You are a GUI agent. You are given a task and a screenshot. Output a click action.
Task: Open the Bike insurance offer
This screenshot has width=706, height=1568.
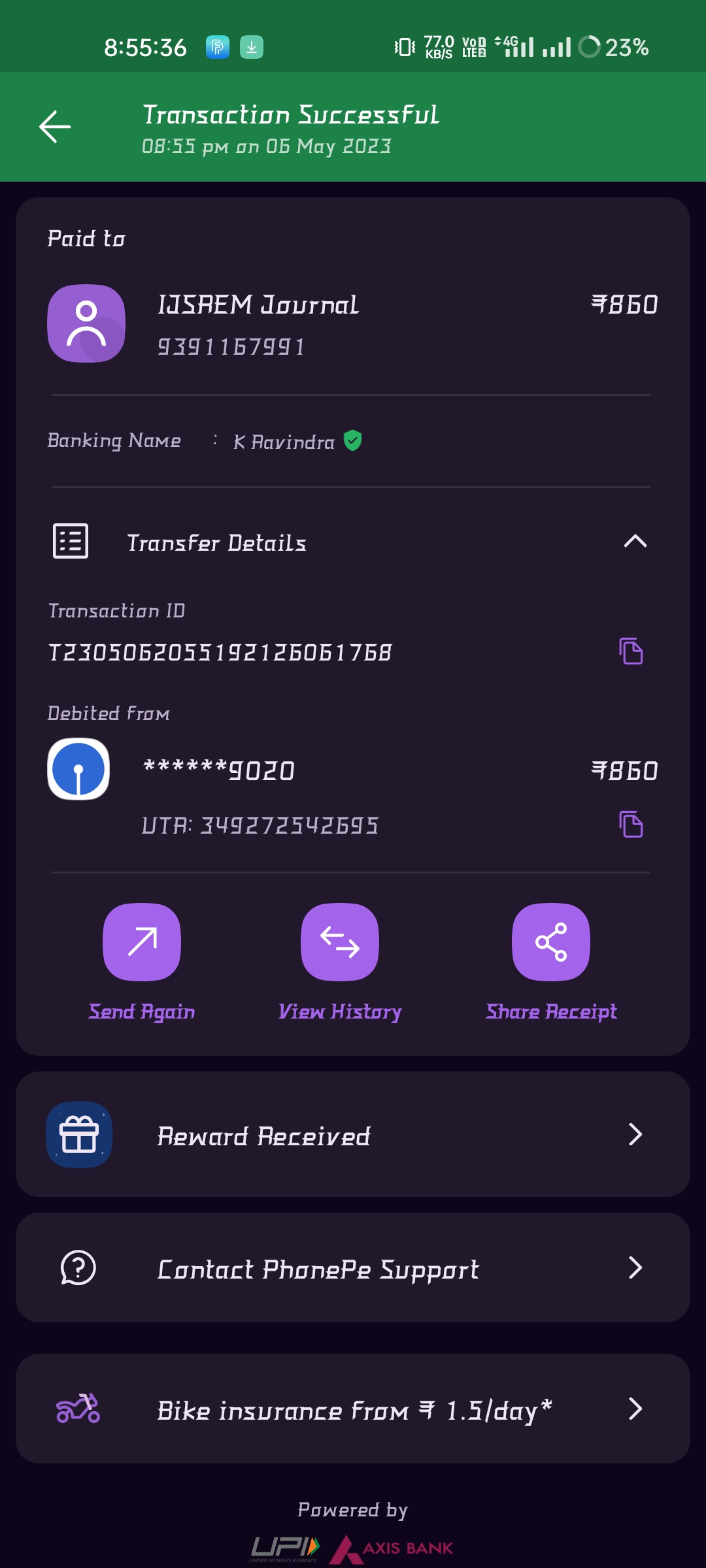(x=353, y=1409)
